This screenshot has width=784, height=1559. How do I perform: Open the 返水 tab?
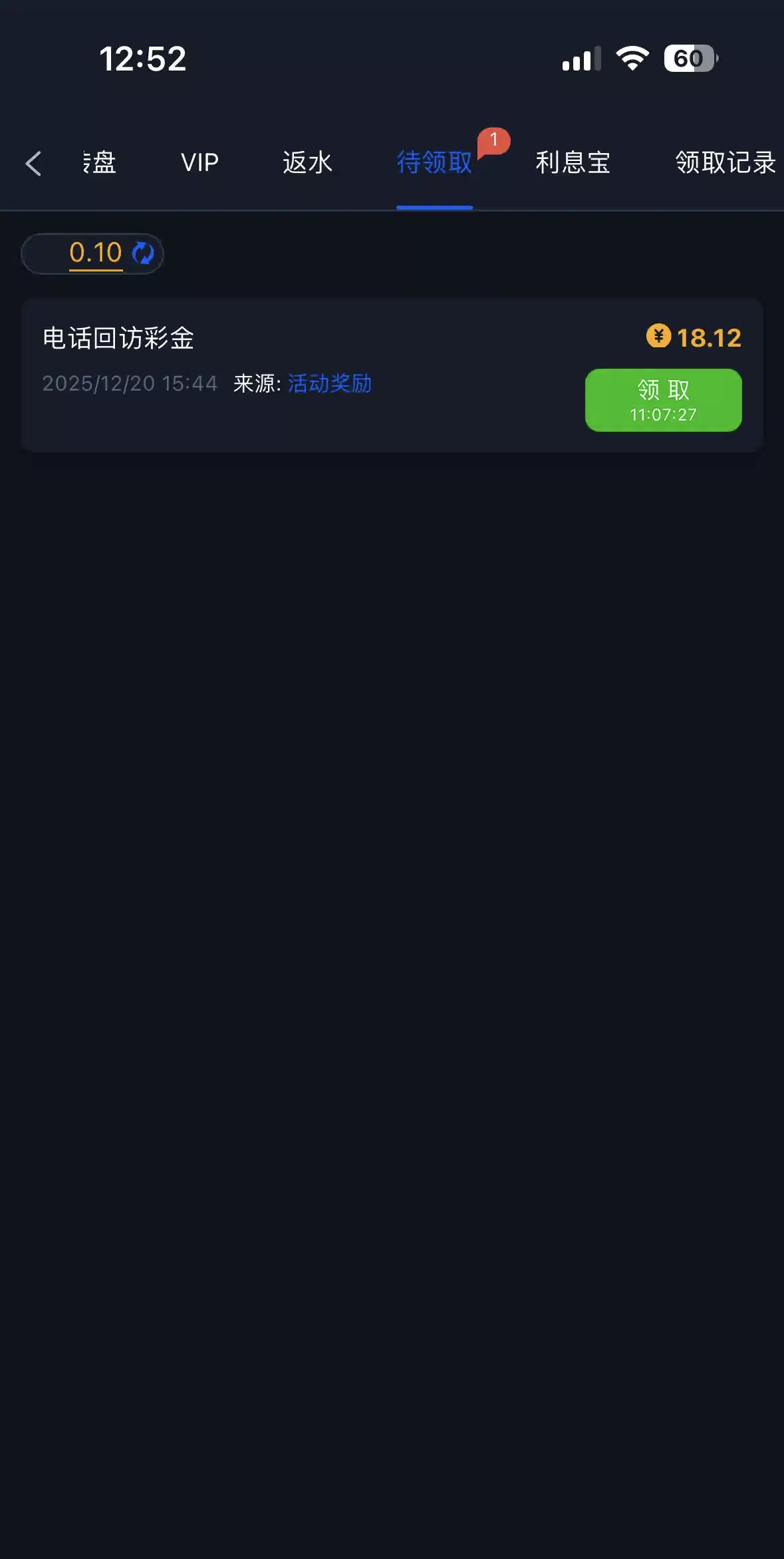click(x=307, y=163)
